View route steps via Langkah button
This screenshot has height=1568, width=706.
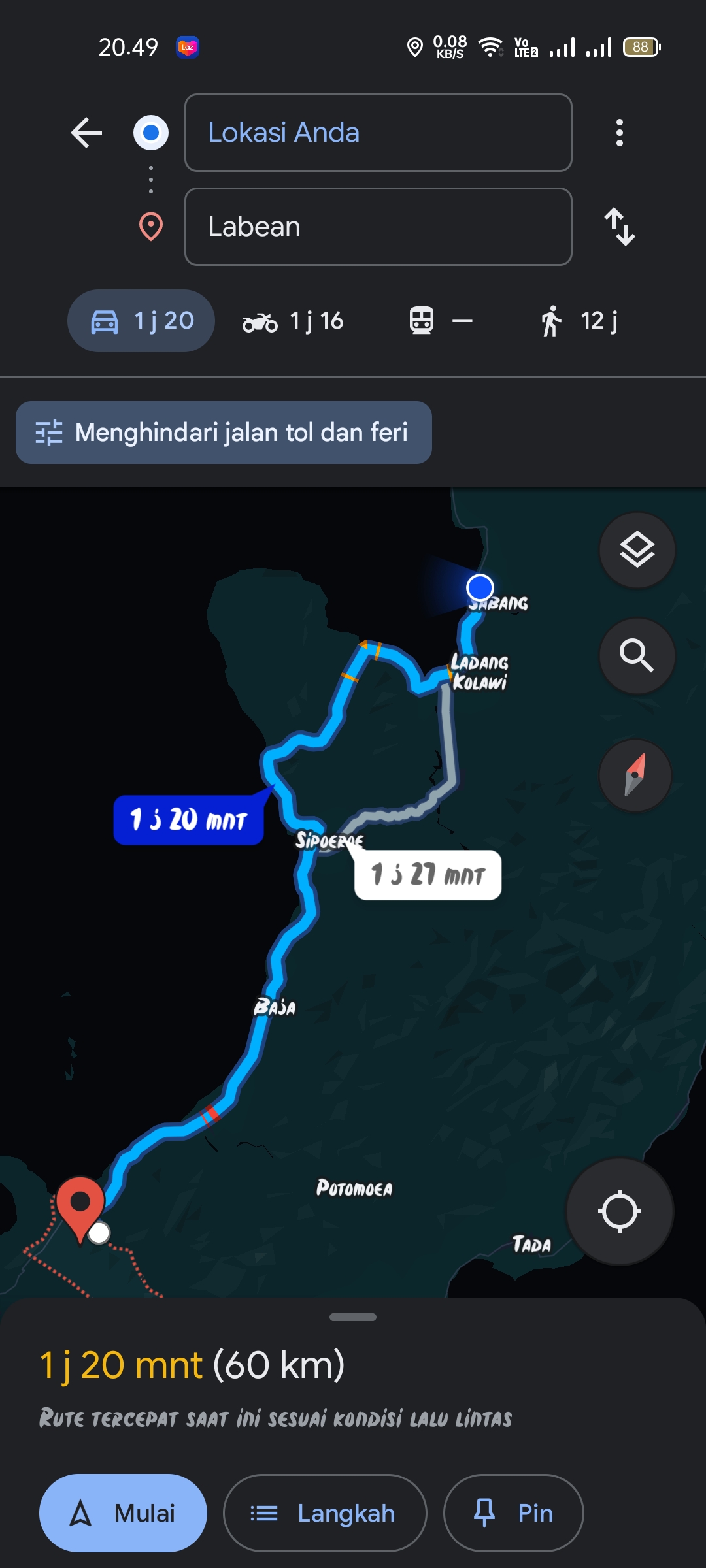(x=325, y=1513)
